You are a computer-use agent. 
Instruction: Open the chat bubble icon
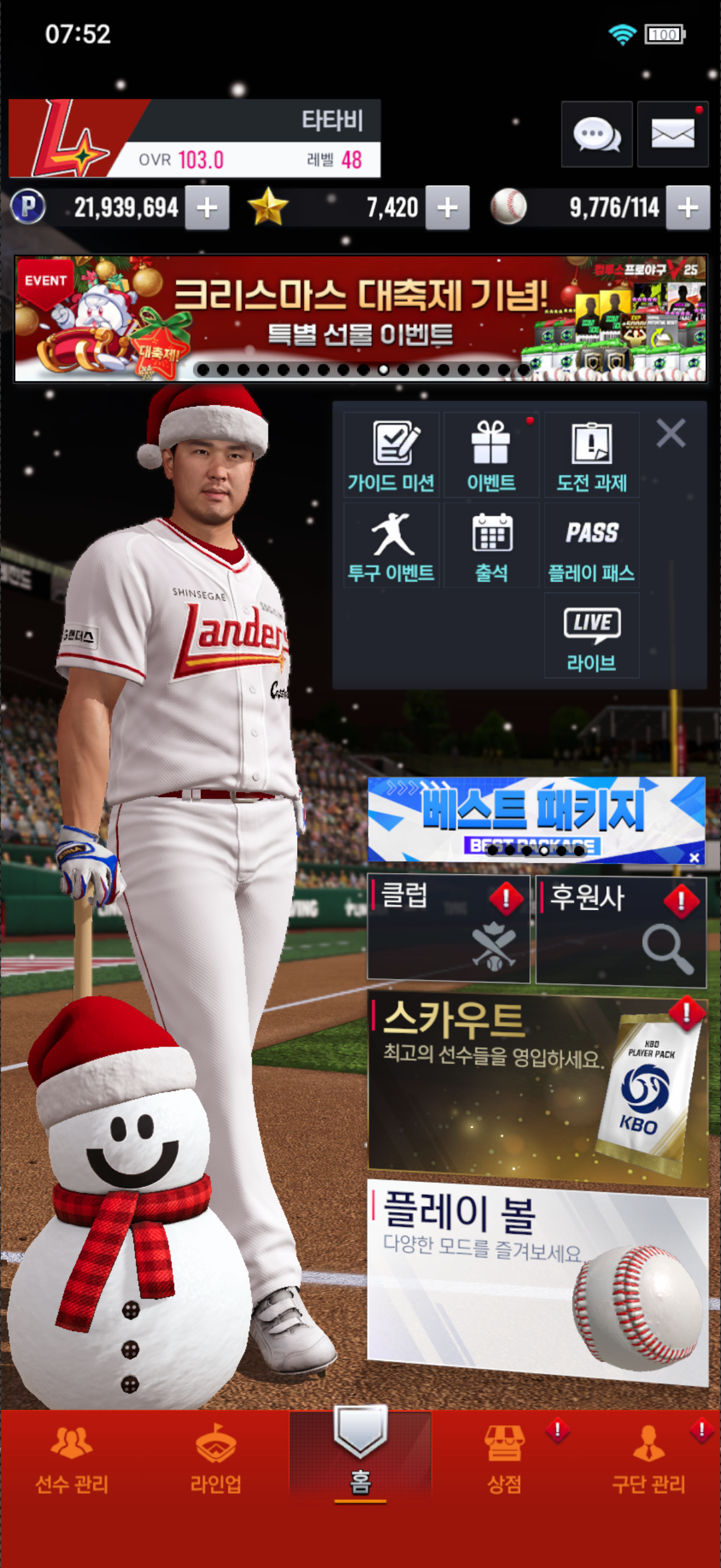[596, 134]
